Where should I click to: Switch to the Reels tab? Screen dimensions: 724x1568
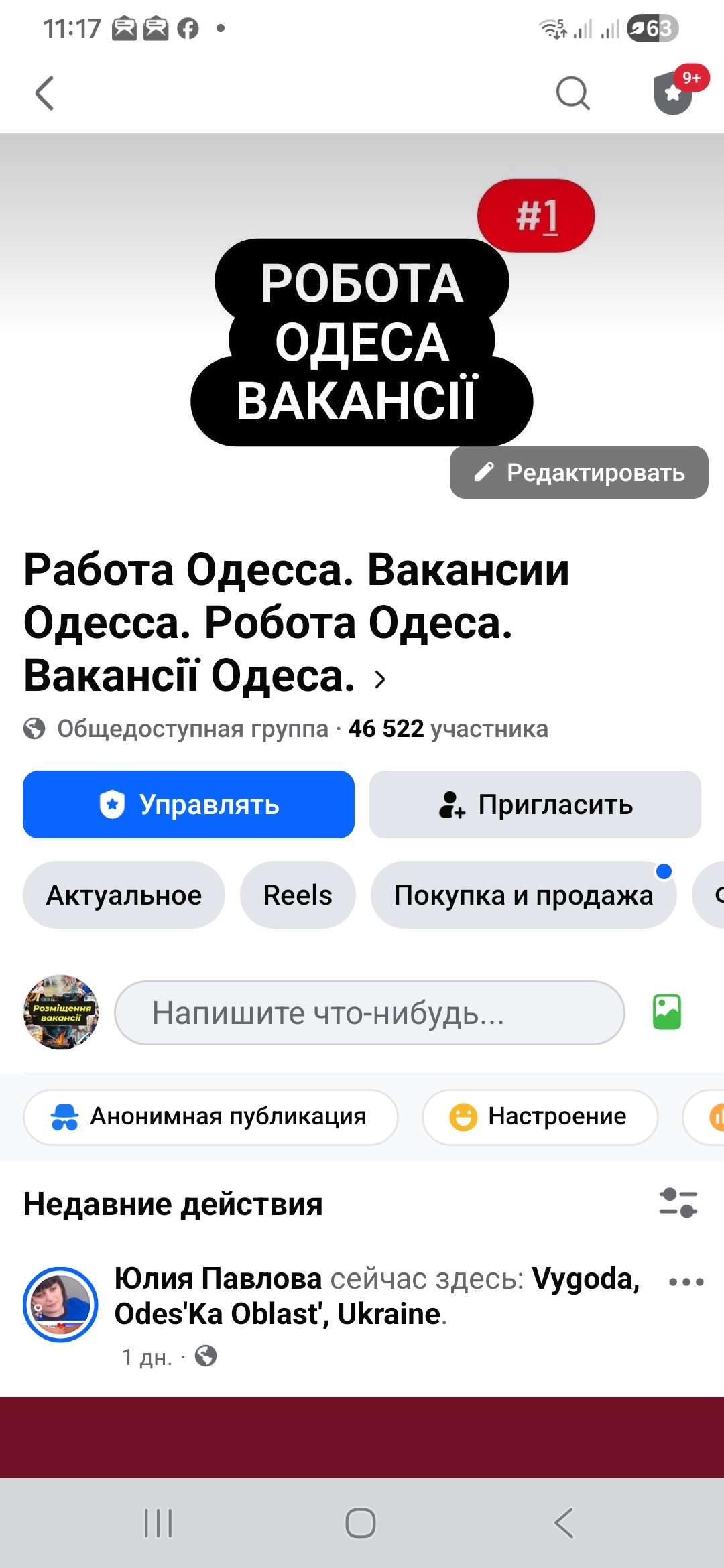coord(297,895)
